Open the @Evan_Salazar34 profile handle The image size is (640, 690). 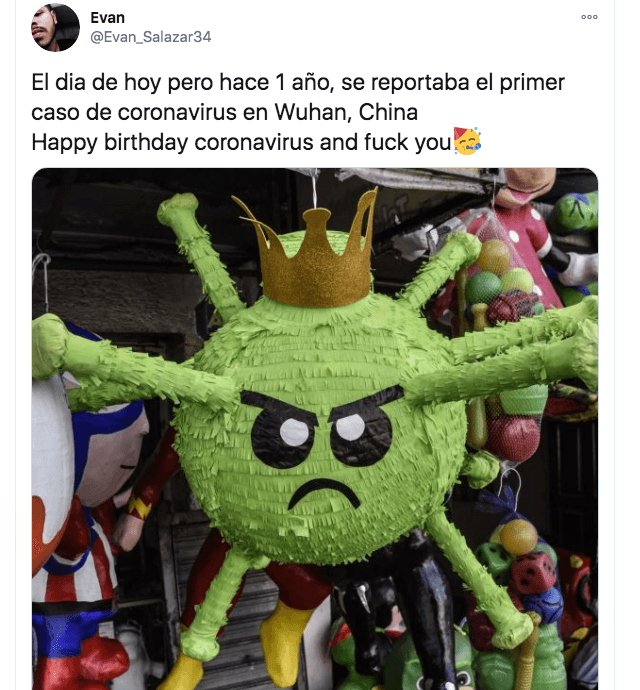pyautogui.click(x=150, y=37)
